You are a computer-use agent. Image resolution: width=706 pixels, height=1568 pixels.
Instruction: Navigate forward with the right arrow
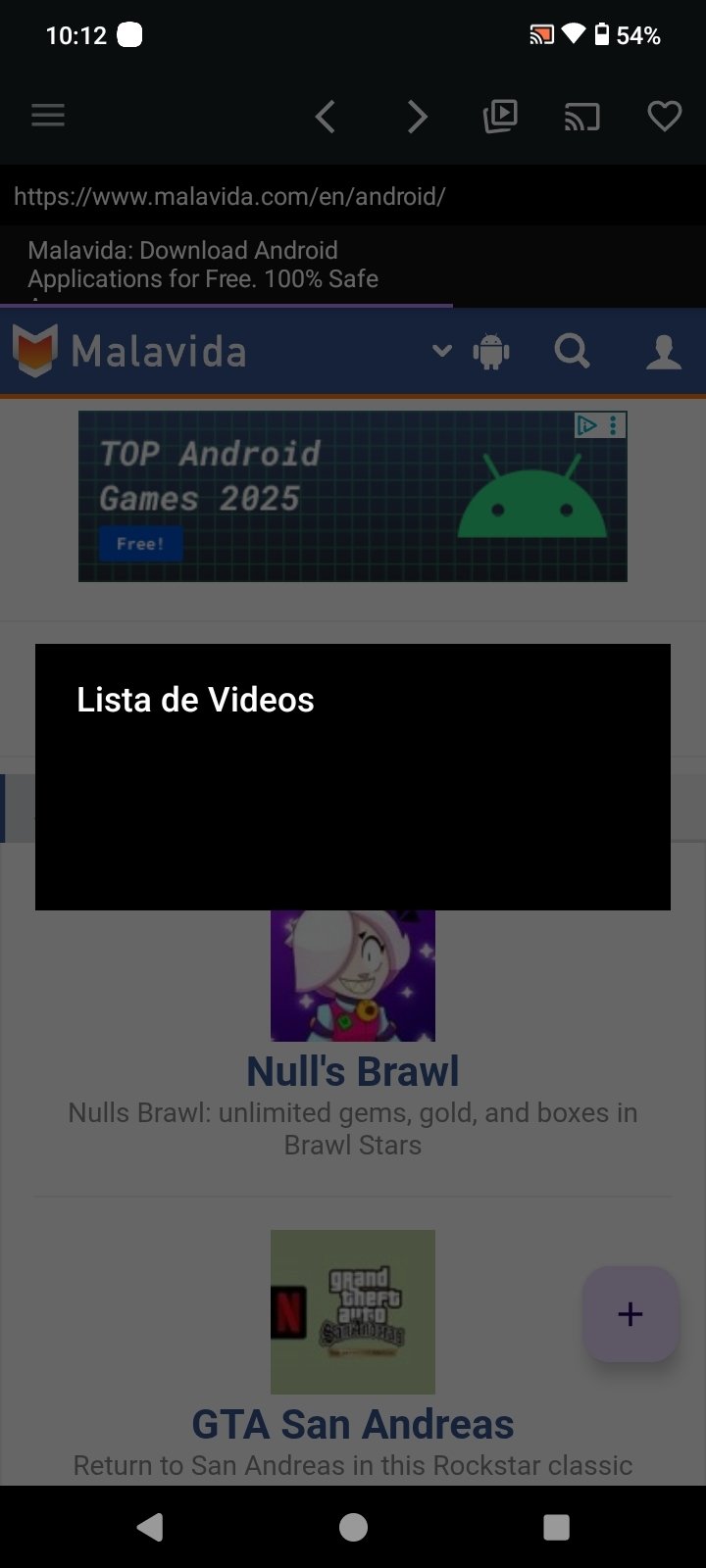[x=418, y=118]
